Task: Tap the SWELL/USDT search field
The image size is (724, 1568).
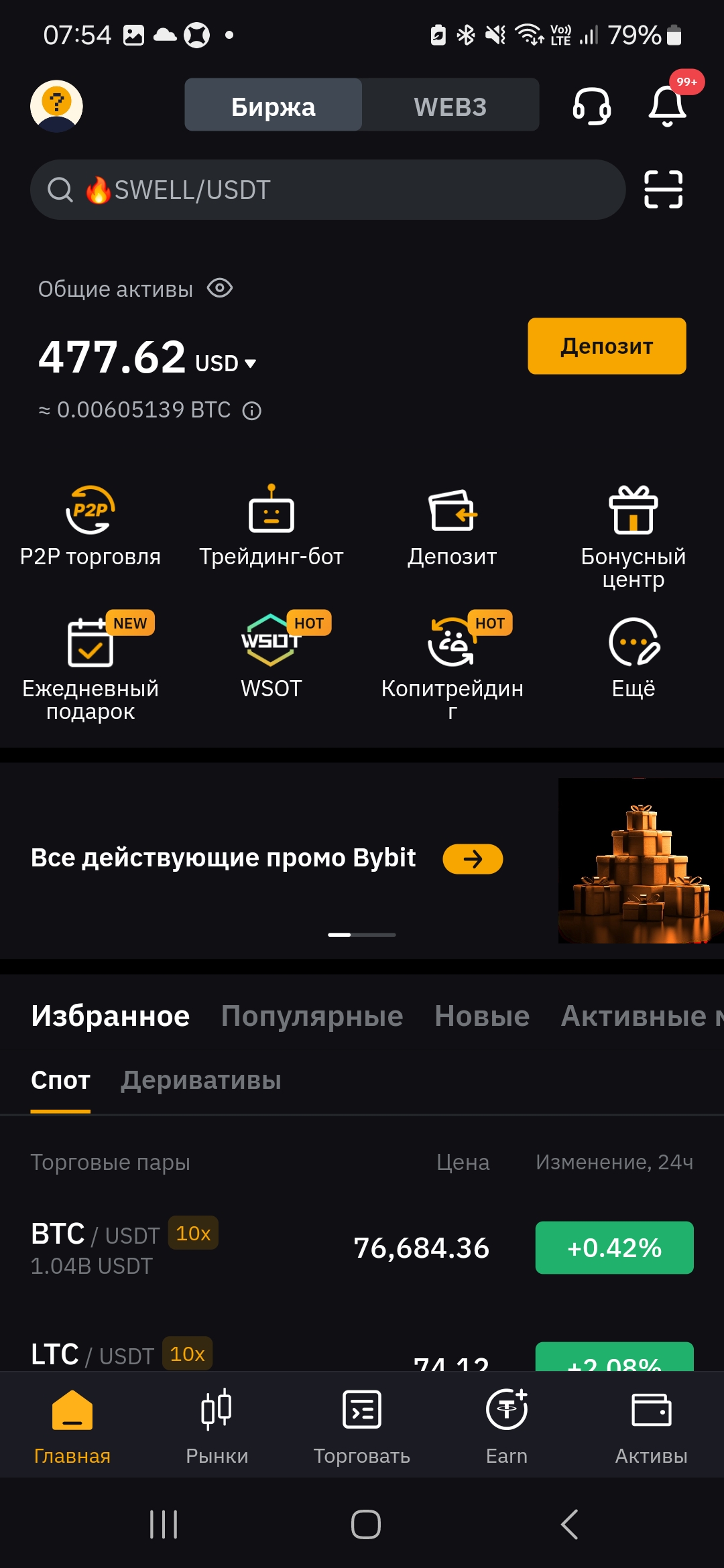Action: pyautogui.click(x=328, y=190)
